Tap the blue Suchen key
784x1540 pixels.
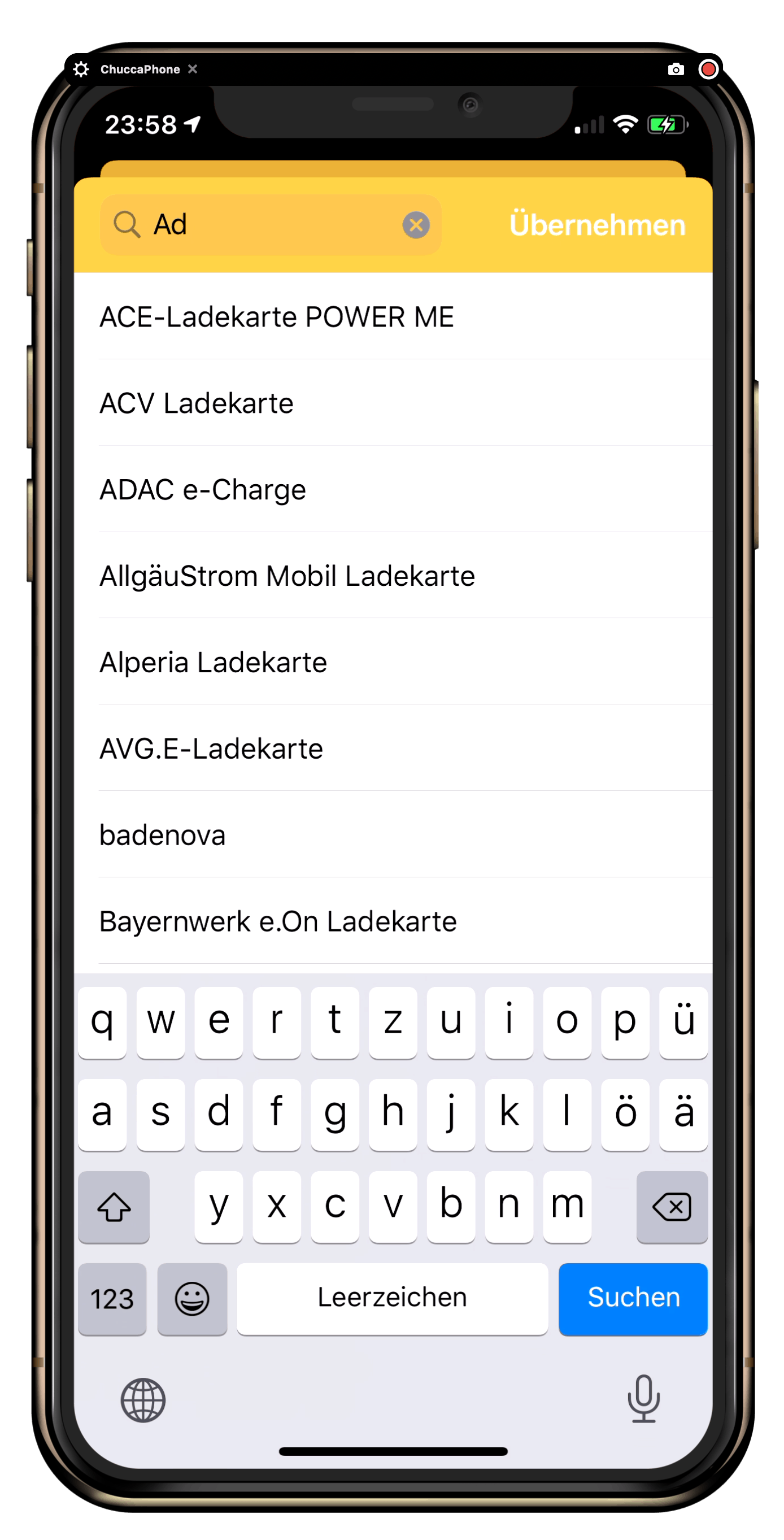[632, 1298]
